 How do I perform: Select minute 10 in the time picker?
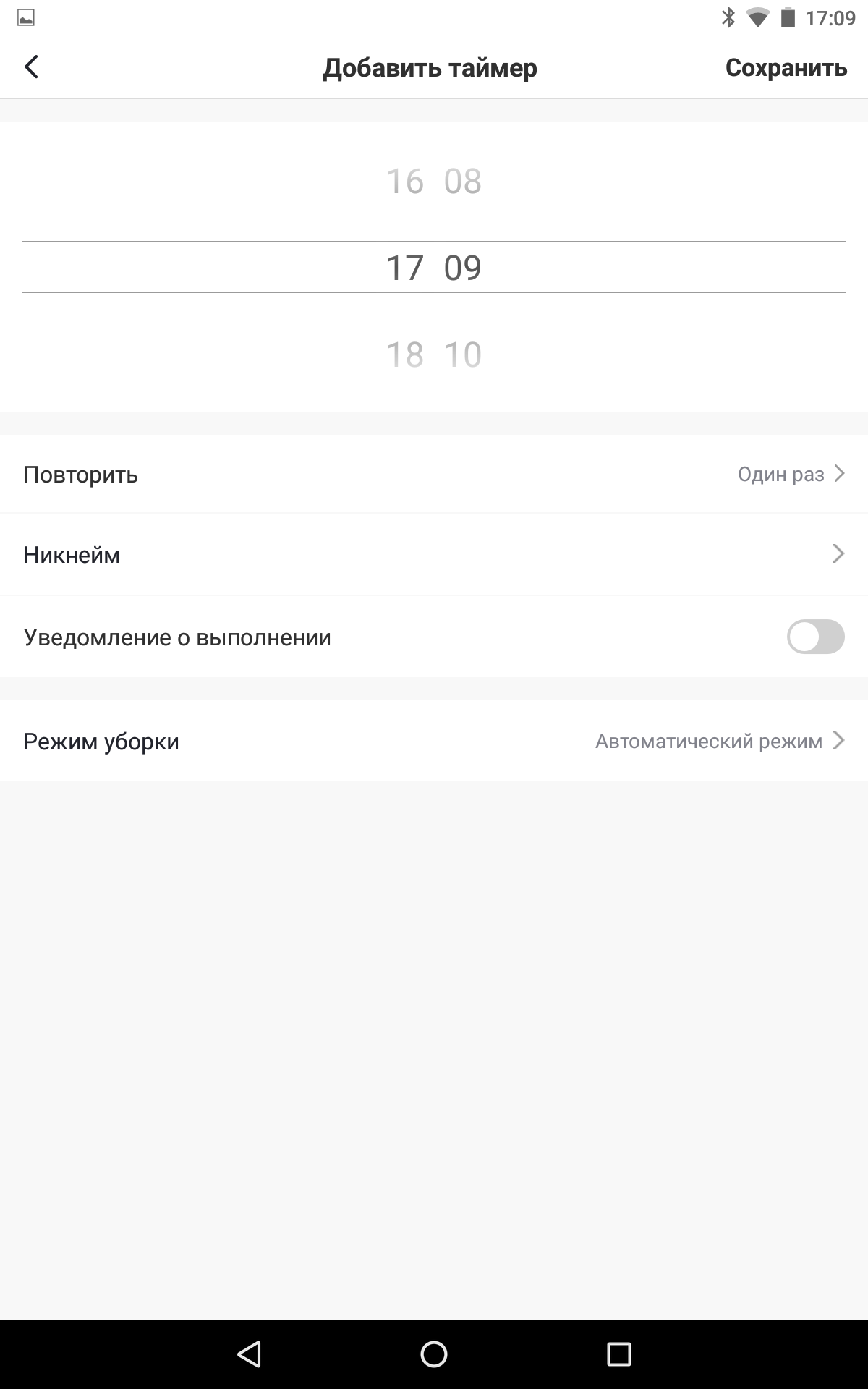(x=463, y=354)
